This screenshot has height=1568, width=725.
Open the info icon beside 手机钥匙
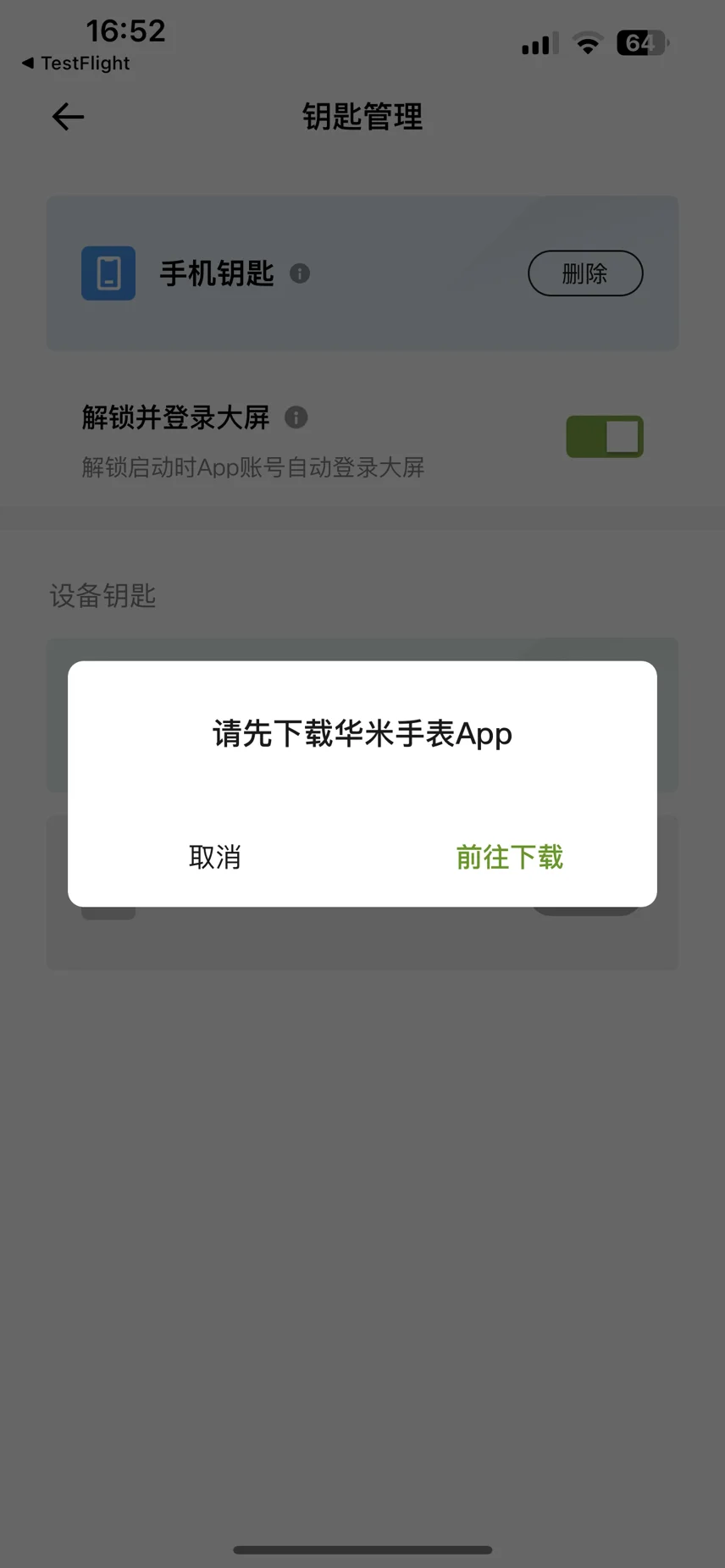click(x=300, y=273)
